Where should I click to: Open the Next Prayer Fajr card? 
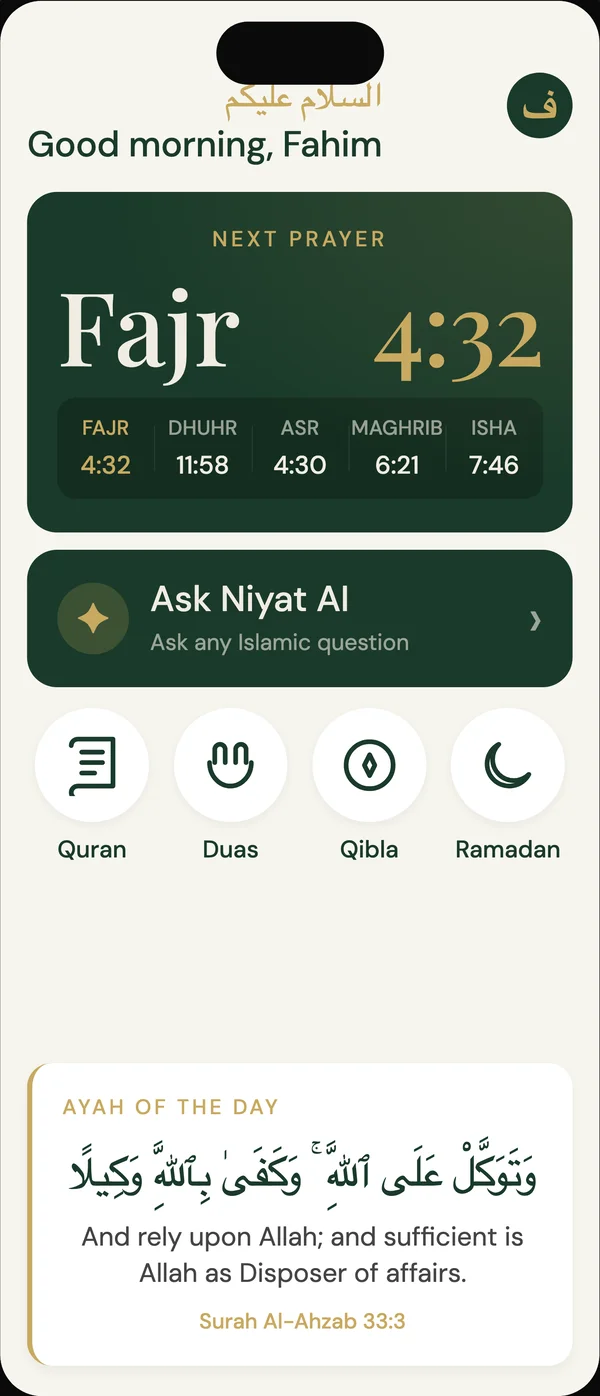click(300, 362)
